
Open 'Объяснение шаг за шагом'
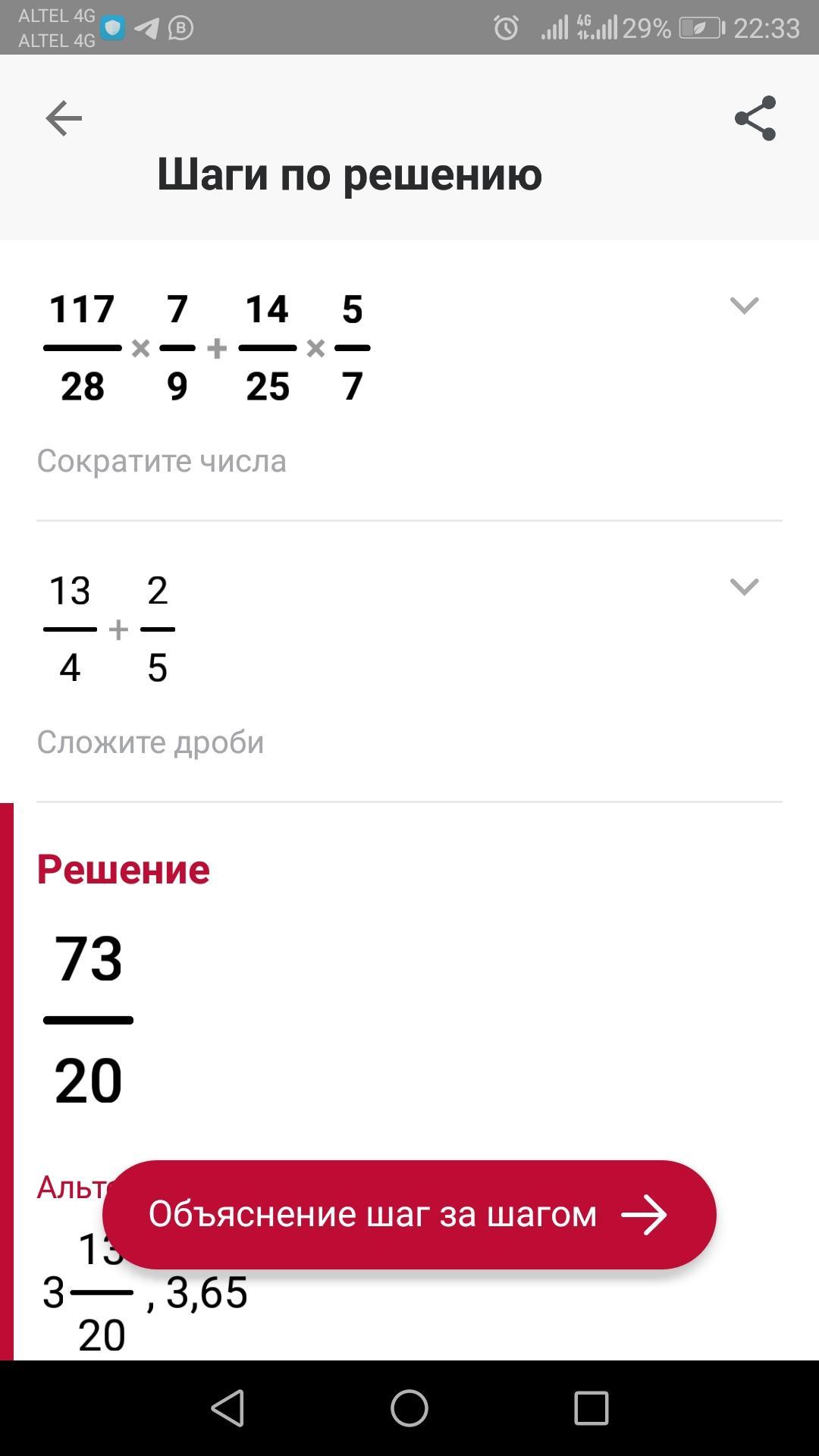click(x=409, y=1214)
